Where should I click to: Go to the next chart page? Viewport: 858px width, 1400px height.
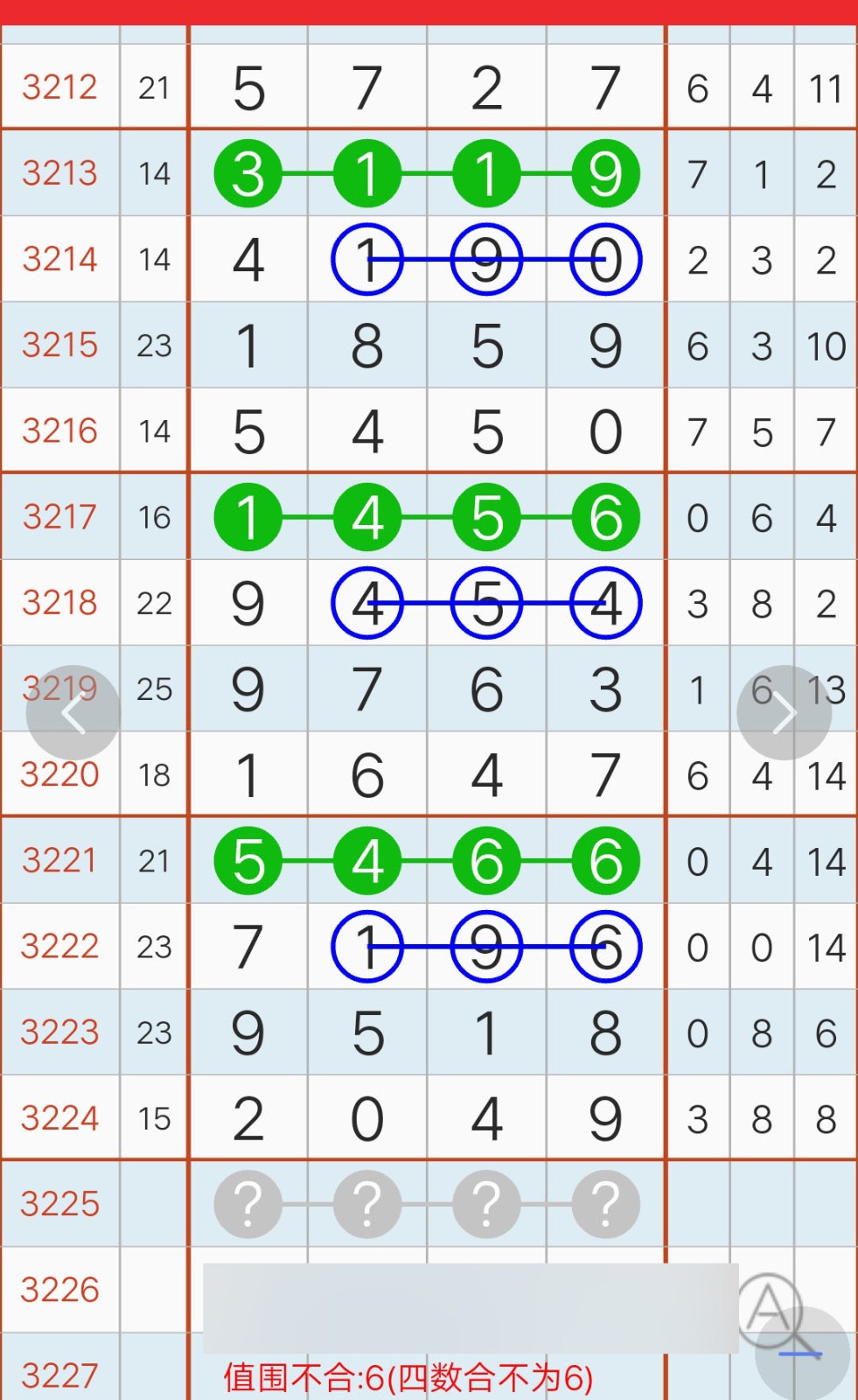point(784,713)
